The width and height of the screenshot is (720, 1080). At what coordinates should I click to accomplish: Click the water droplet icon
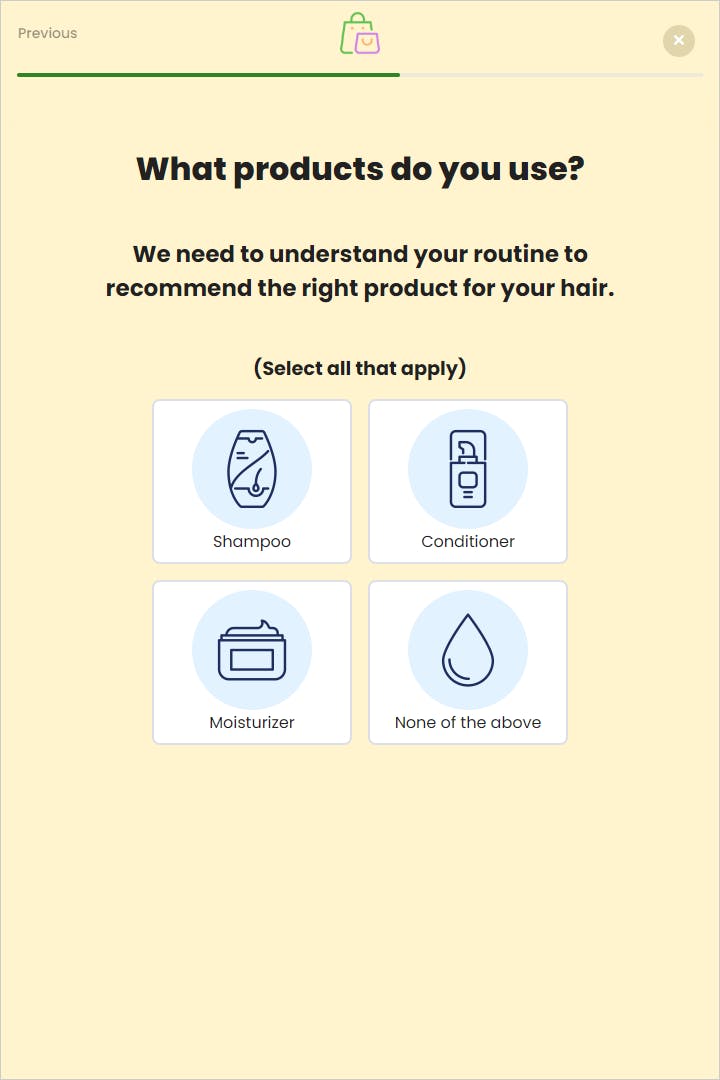point(468,648)
